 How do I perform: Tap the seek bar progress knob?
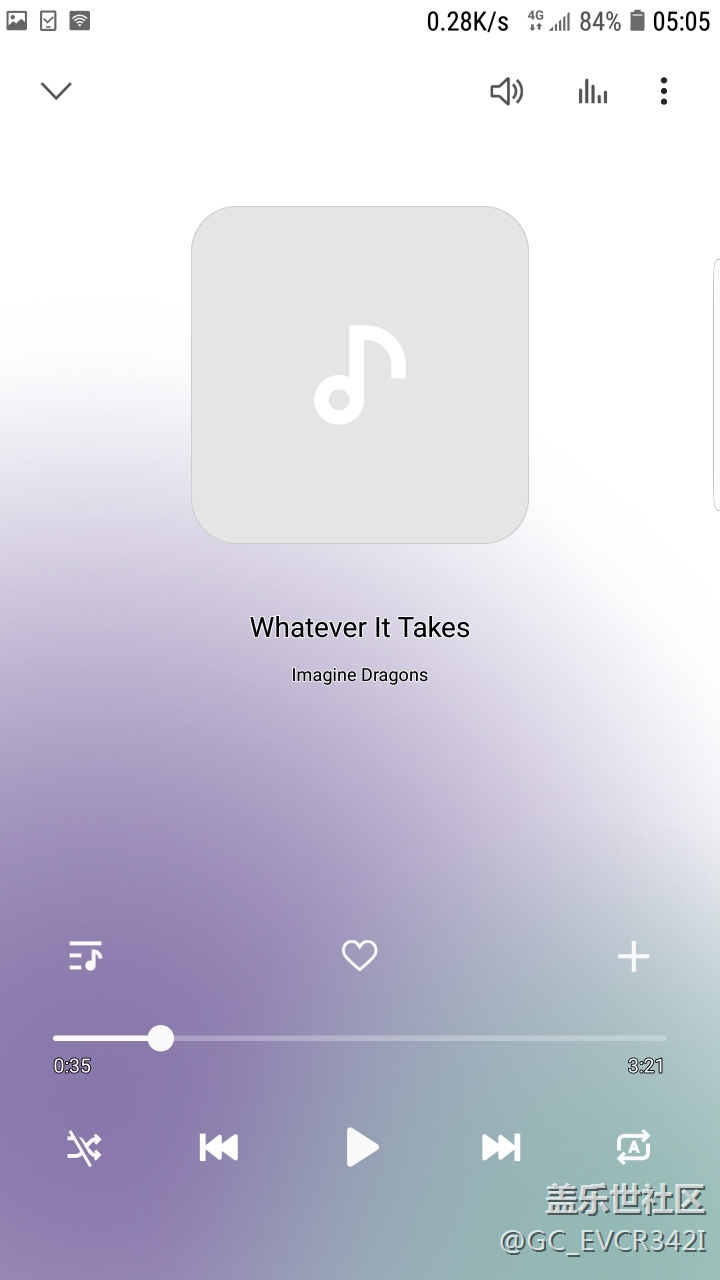160,1039
